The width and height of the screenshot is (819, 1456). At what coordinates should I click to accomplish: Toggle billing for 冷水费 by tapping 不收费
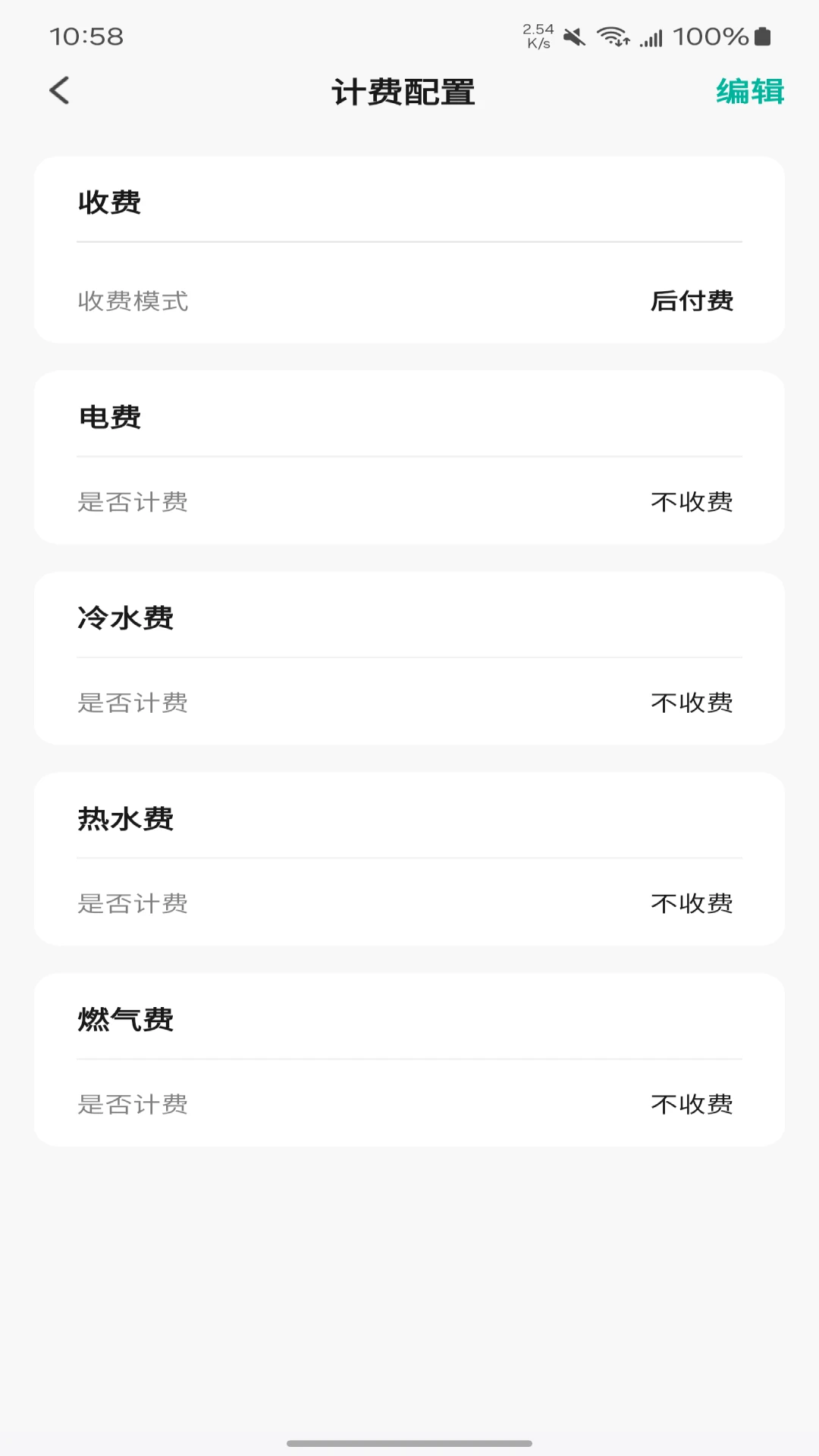[x=691, y=702]
